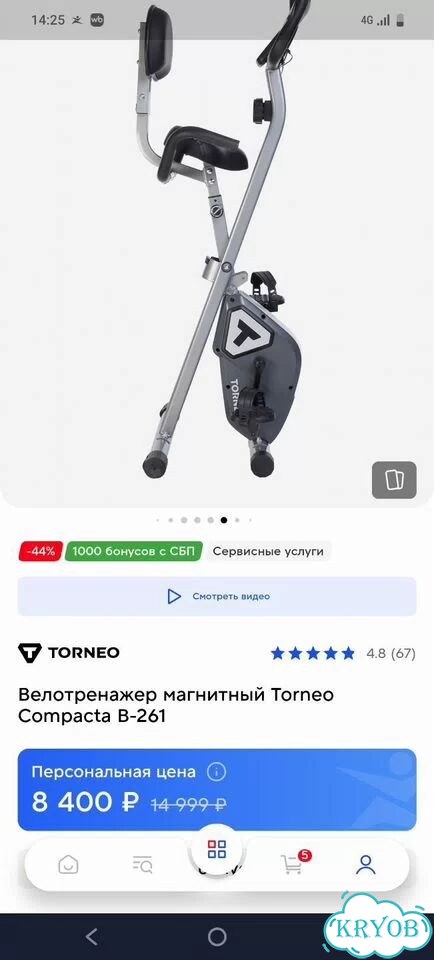Go to the home tab
434x960 pixels.
click(68, 865)
